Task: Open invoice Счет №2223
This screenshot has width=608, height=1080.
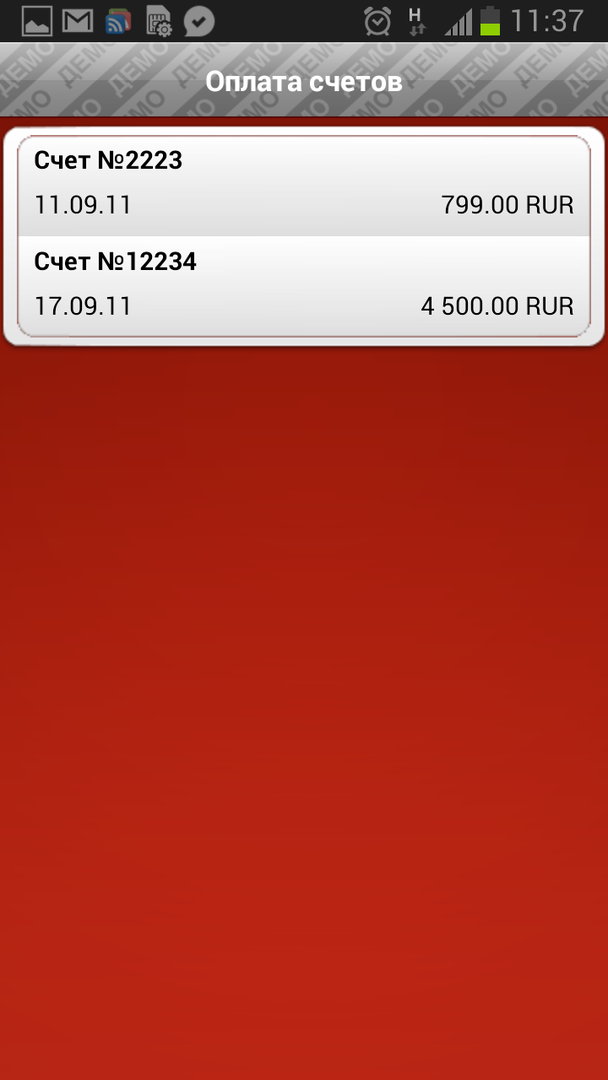Action: tap(304, 184)
